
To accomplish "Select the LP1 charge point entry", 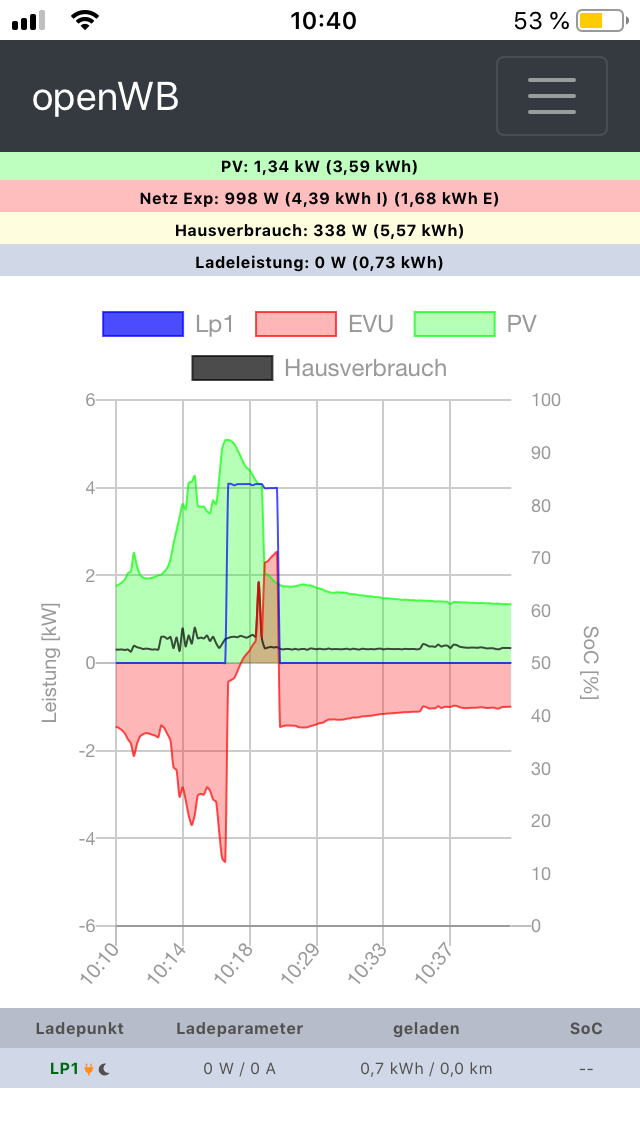I will [x=66, y=1068].
